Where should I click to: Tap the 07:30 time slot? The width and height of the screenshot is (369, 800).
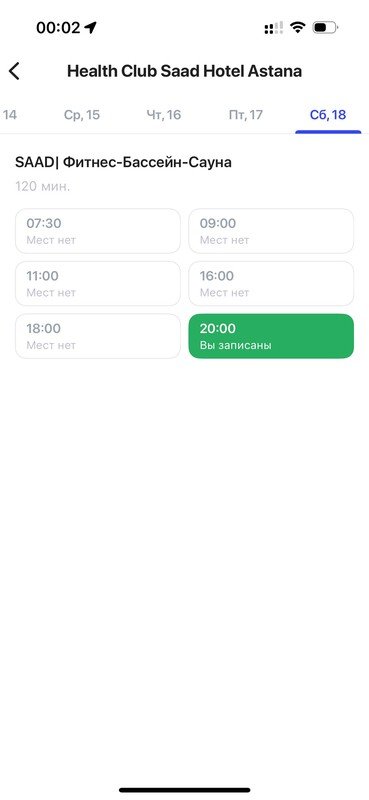click(x=98, y=231)
